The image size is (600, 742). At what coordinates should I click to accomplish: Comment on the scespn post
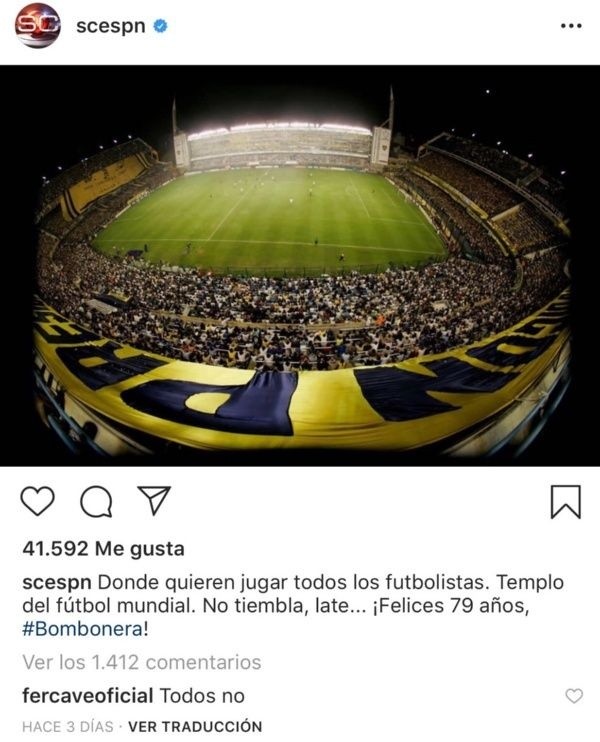pyautogui.click(x=96, y=502)
